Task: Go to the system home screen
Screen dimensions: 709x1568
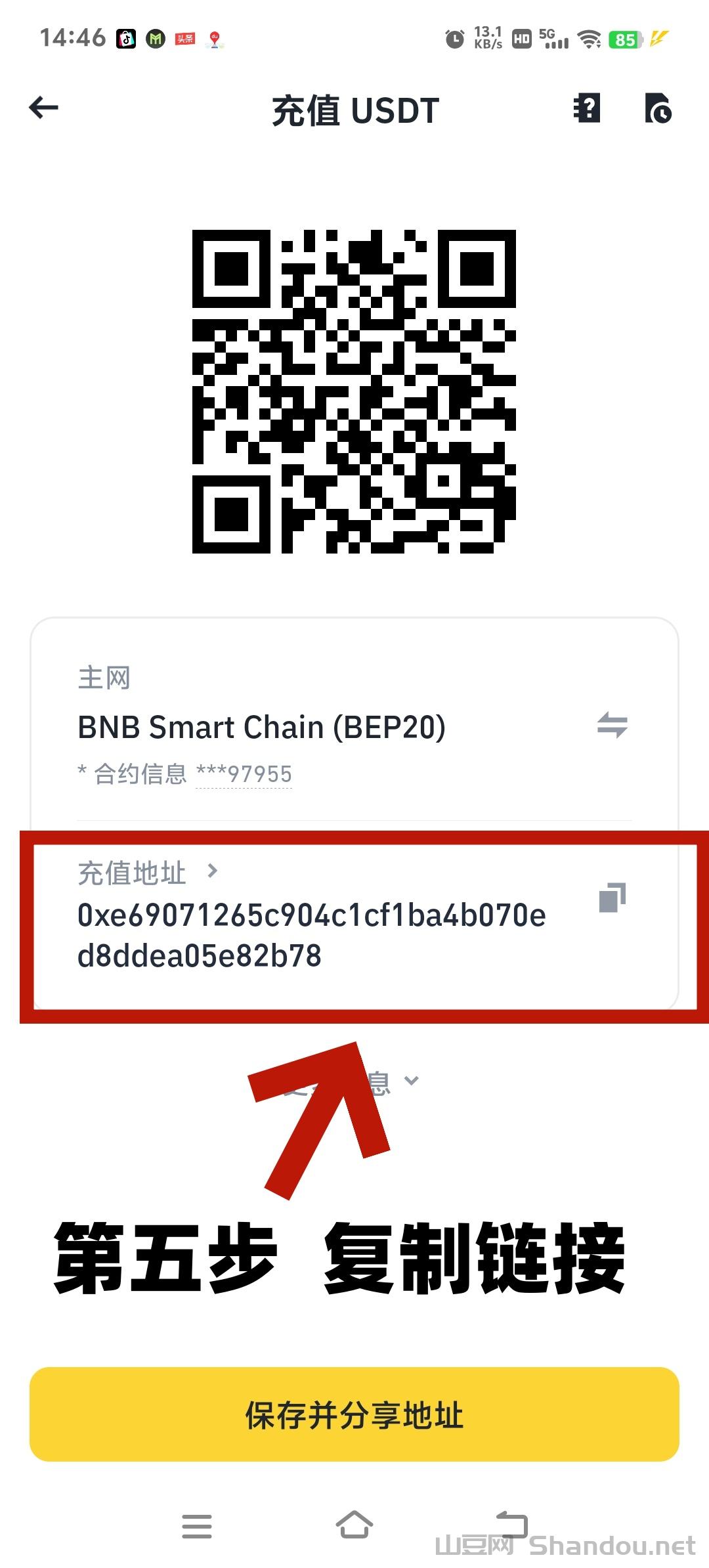Action: pyautogui.click(x=354, y=1525)
